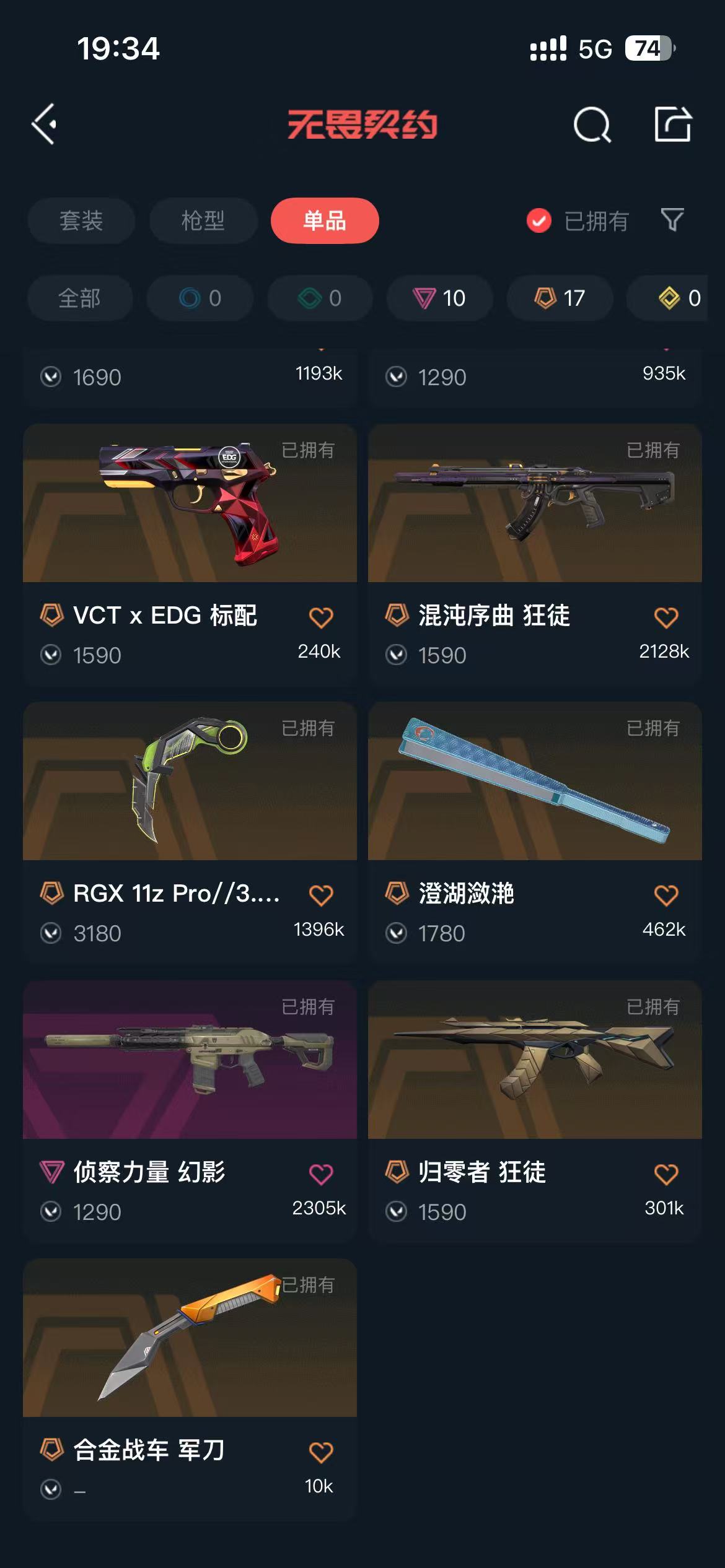Select the 全部 rarity chip
Viewport: 725px width, 1568px height.
79,298
